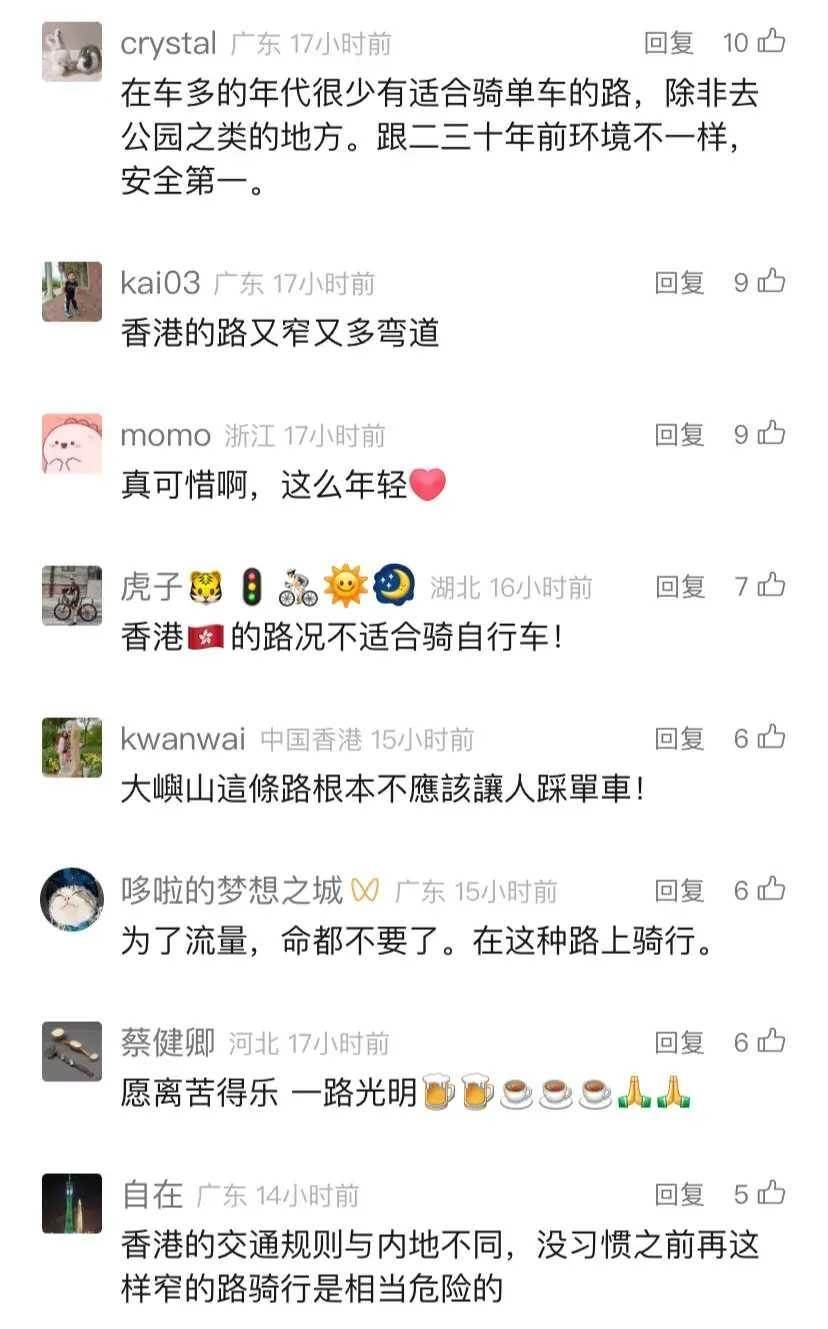View 自在's profile avatar
Viewport: 828px width, 1329px height.
[72, 1203]
